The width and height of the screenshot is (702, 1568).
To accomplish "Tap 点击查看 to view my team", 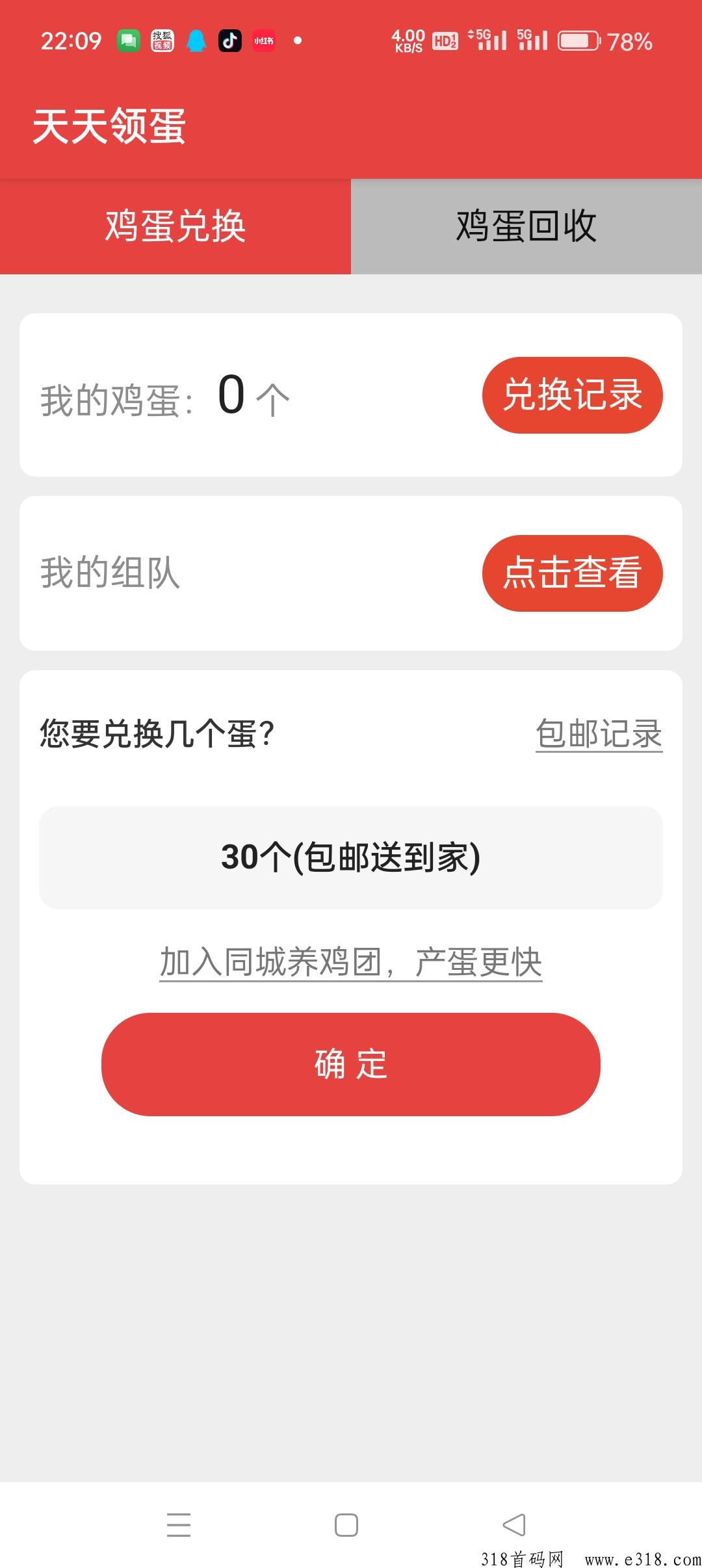I will click(572, 573).
